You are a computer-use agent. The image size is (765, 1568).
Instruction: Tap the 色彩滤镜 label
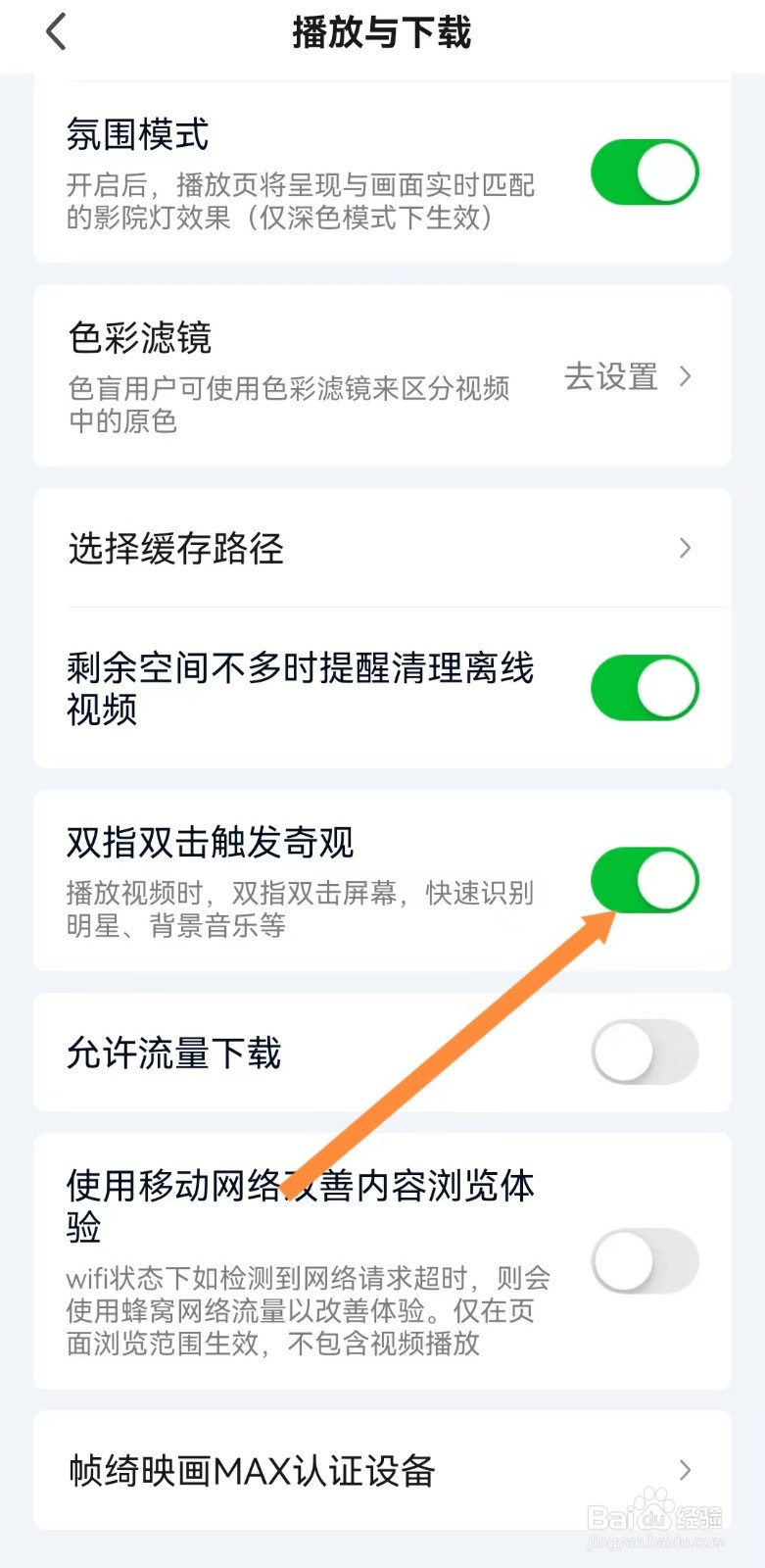click(139, 337)
